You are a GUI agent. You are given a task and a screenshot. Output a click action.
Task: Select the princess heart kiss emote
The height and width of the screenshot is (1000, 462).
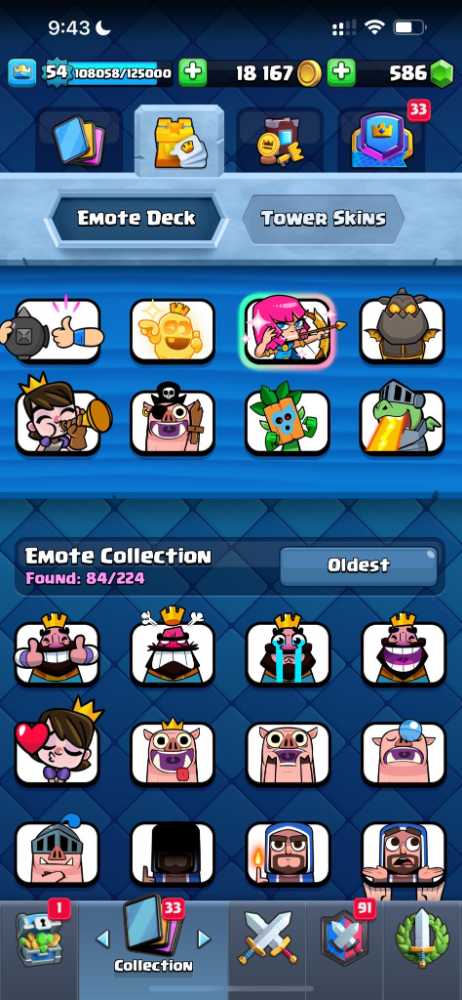(57, 745)
